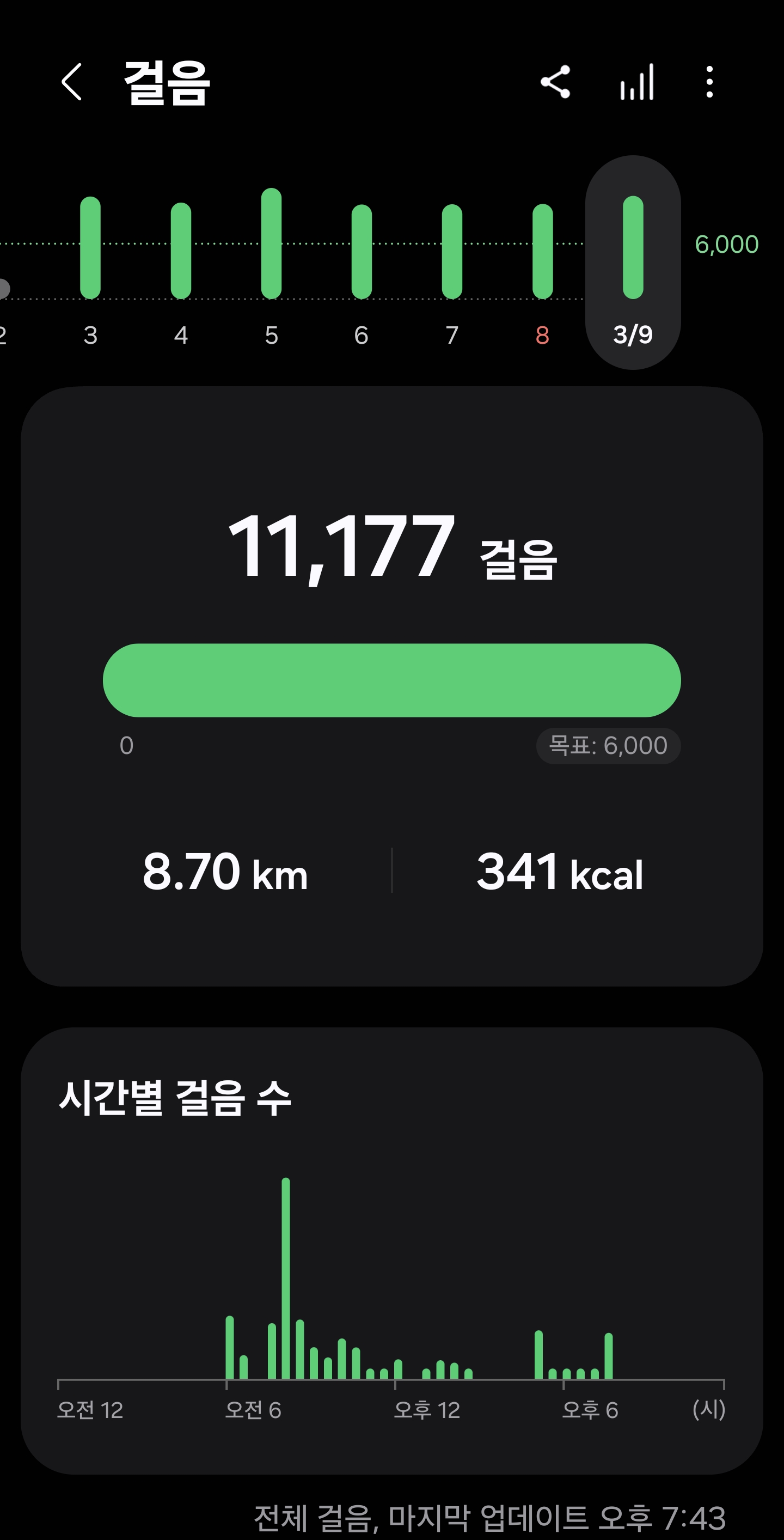Tap the 목표: 6,000 goal chip
This screenshot has width=784, height=1540.
608,746
